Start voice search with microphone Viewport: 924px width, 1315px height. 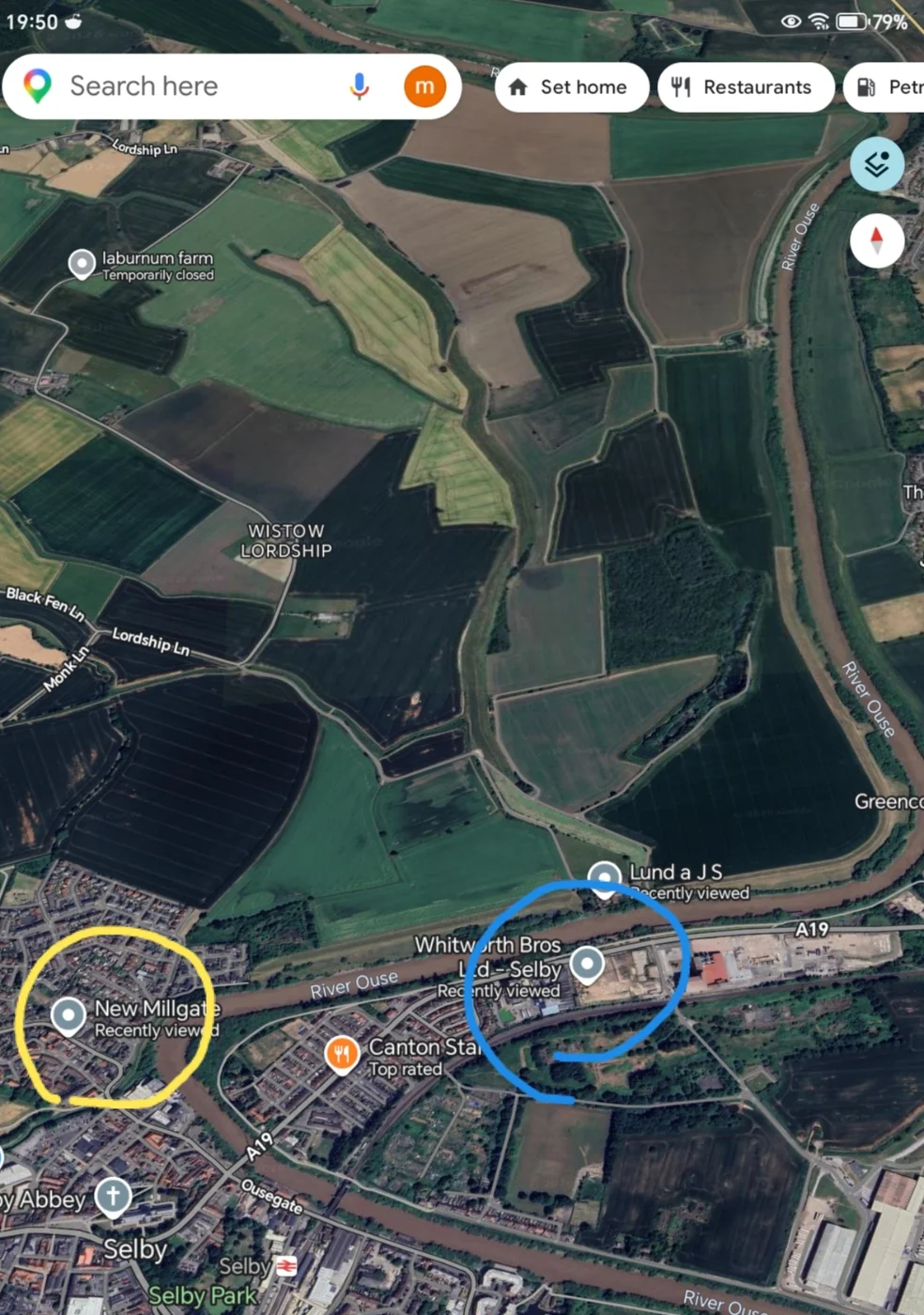(359, 86)
